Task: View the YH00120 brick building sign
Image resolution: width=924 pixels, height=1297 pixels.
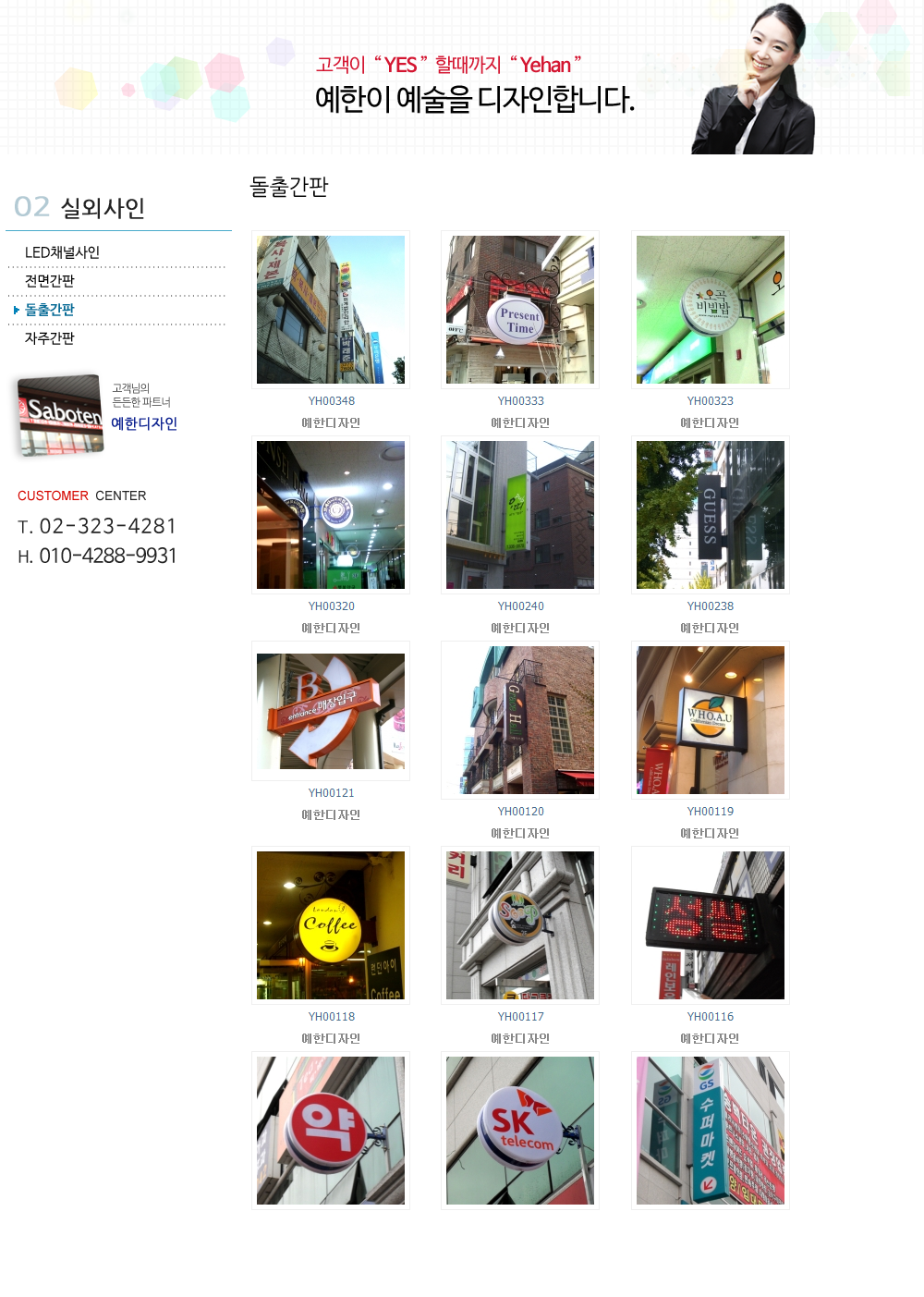Action: 520,720
